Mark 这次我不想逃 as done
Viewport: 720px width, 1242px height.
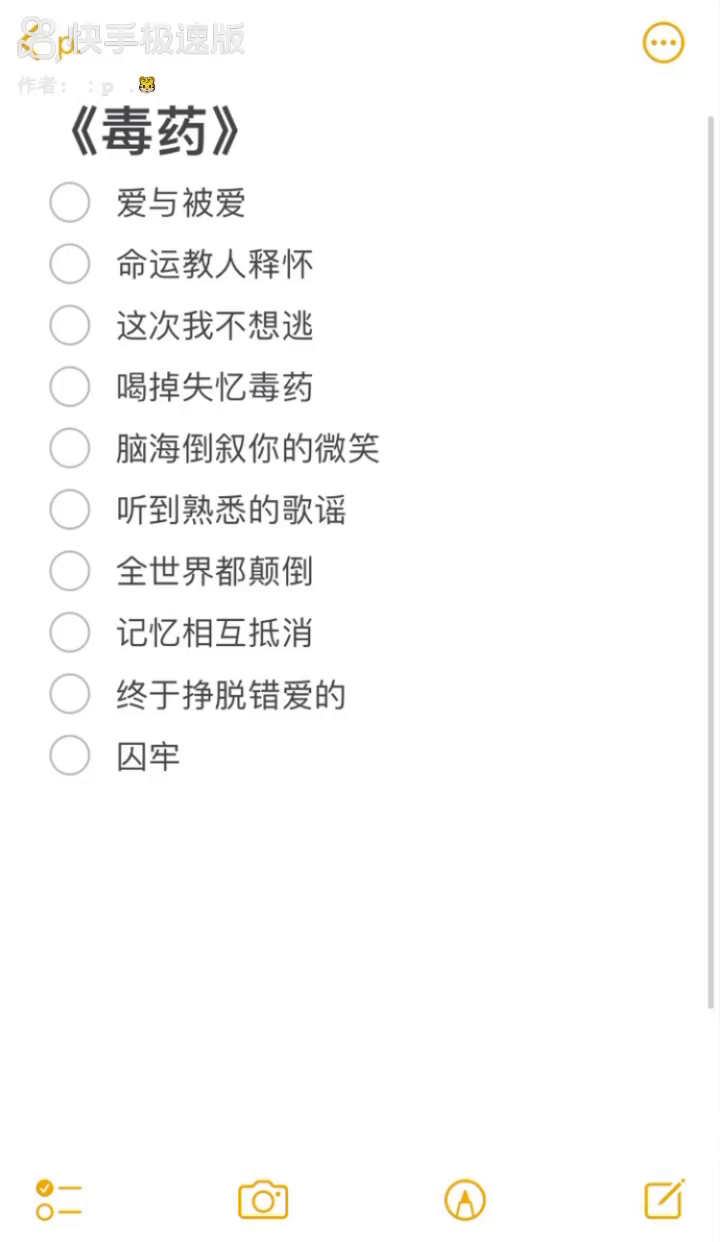(70, 325)
